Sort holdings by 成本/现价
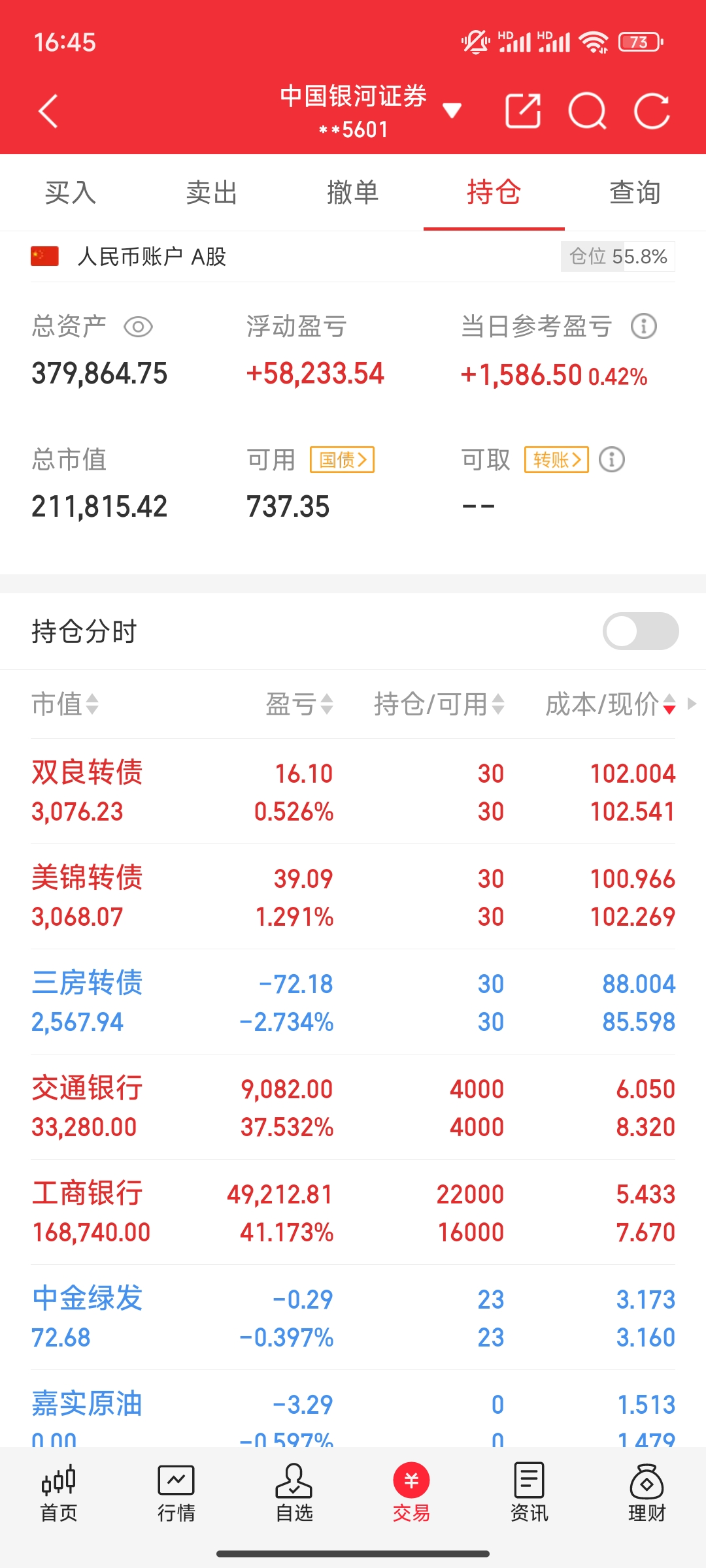Screen dimensions: 706x1568 [610, 704]
